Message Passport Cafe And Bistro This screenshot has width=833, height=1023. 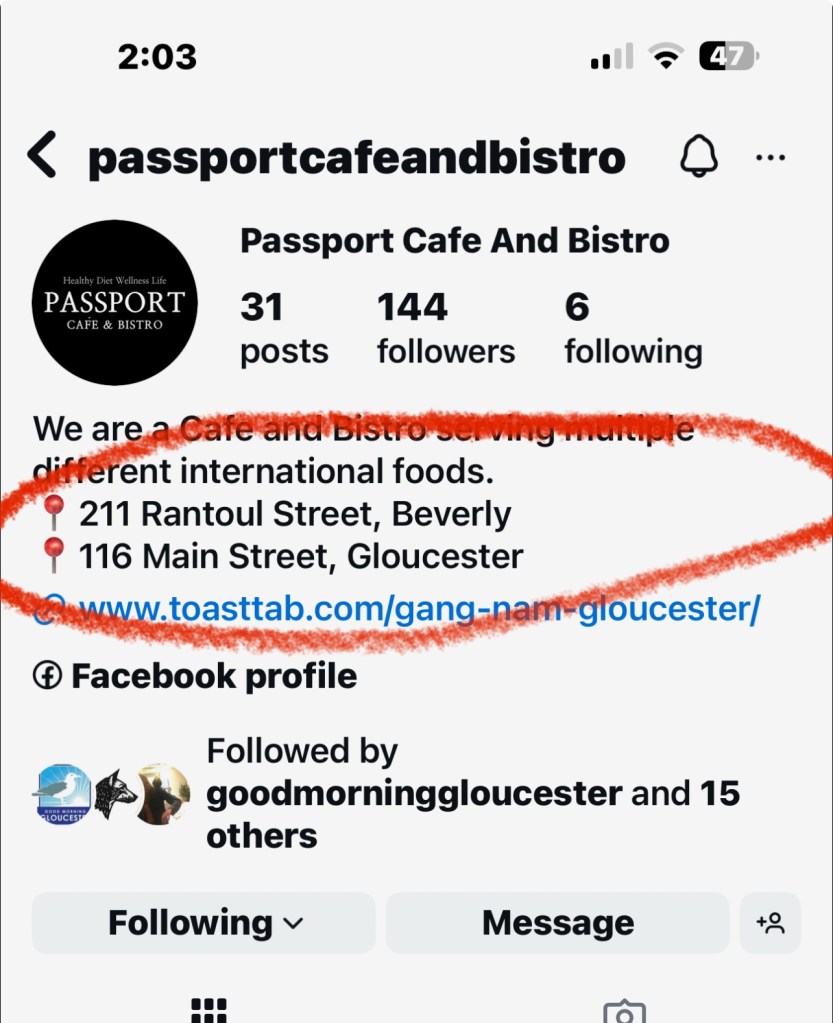pyautogui.click(x=557, y=922)
